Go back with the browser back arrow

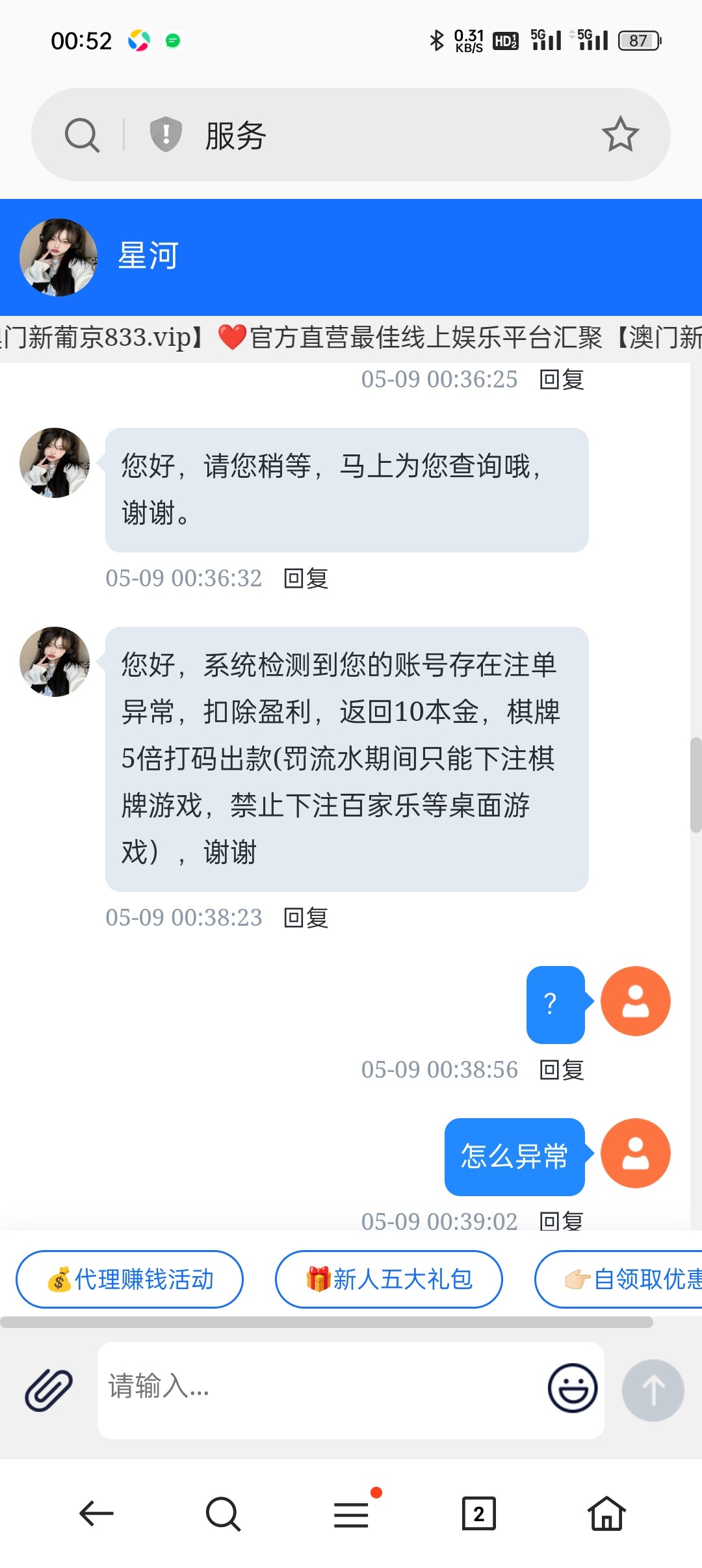[96, 1513]
